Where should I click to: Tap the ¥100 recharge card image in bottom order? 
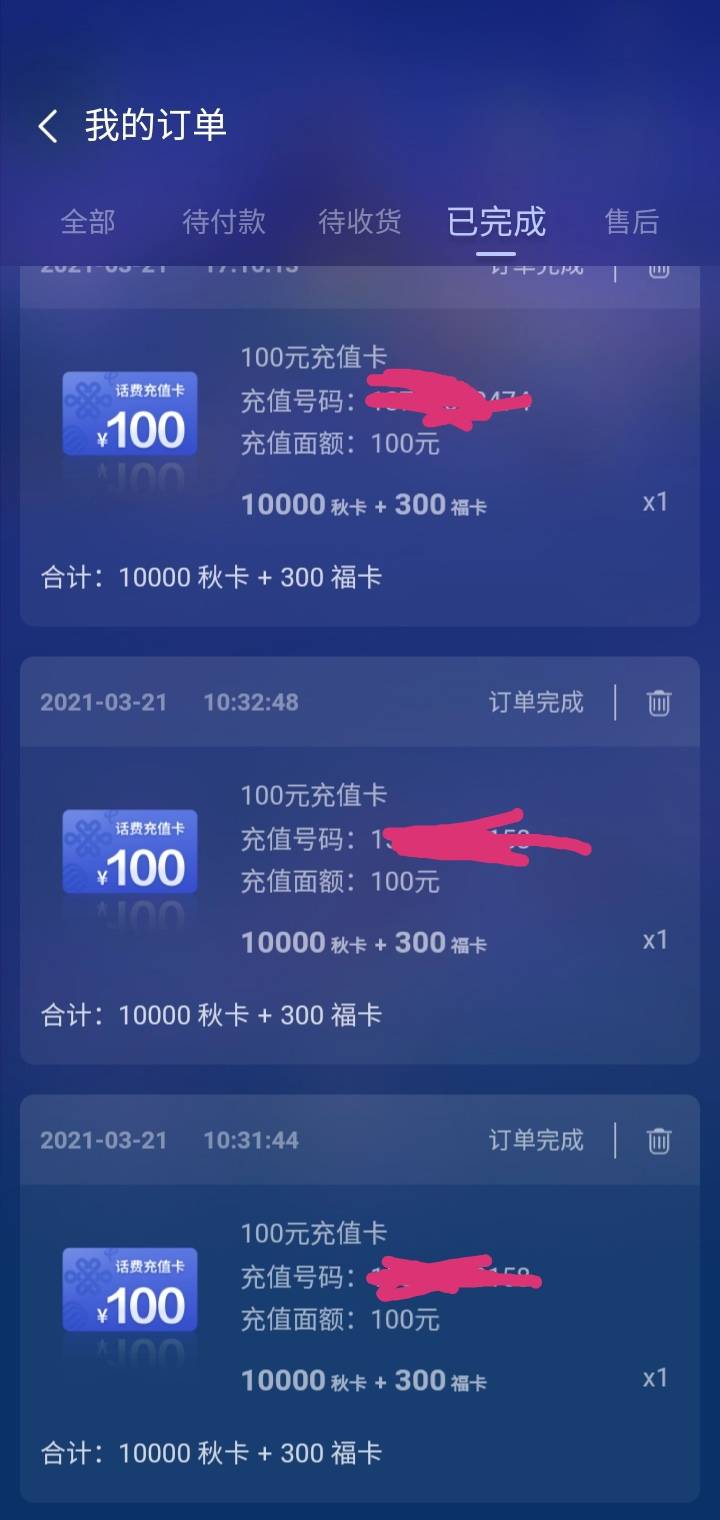[x=130, y=1290]
